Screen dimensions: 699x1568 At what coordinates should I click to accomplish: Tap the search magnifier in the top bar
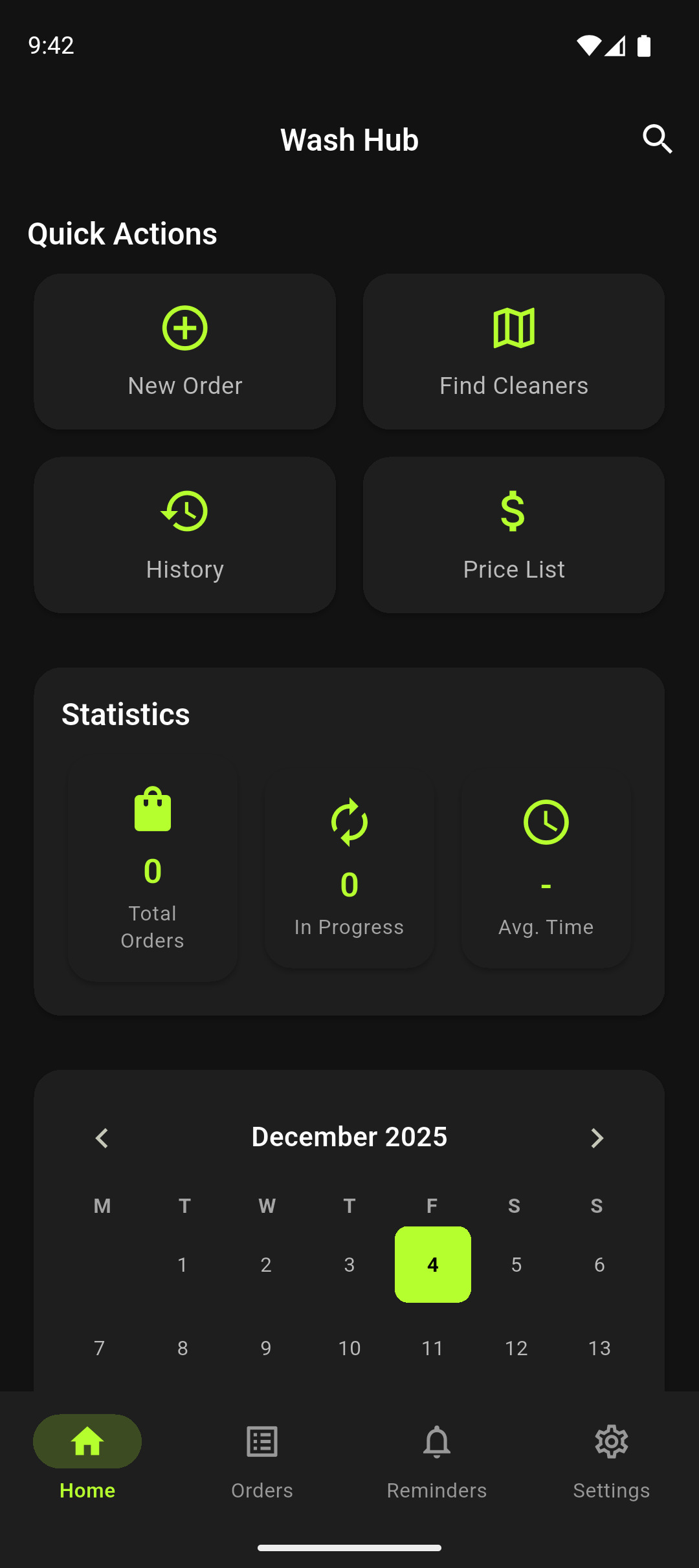click(657, 138)
